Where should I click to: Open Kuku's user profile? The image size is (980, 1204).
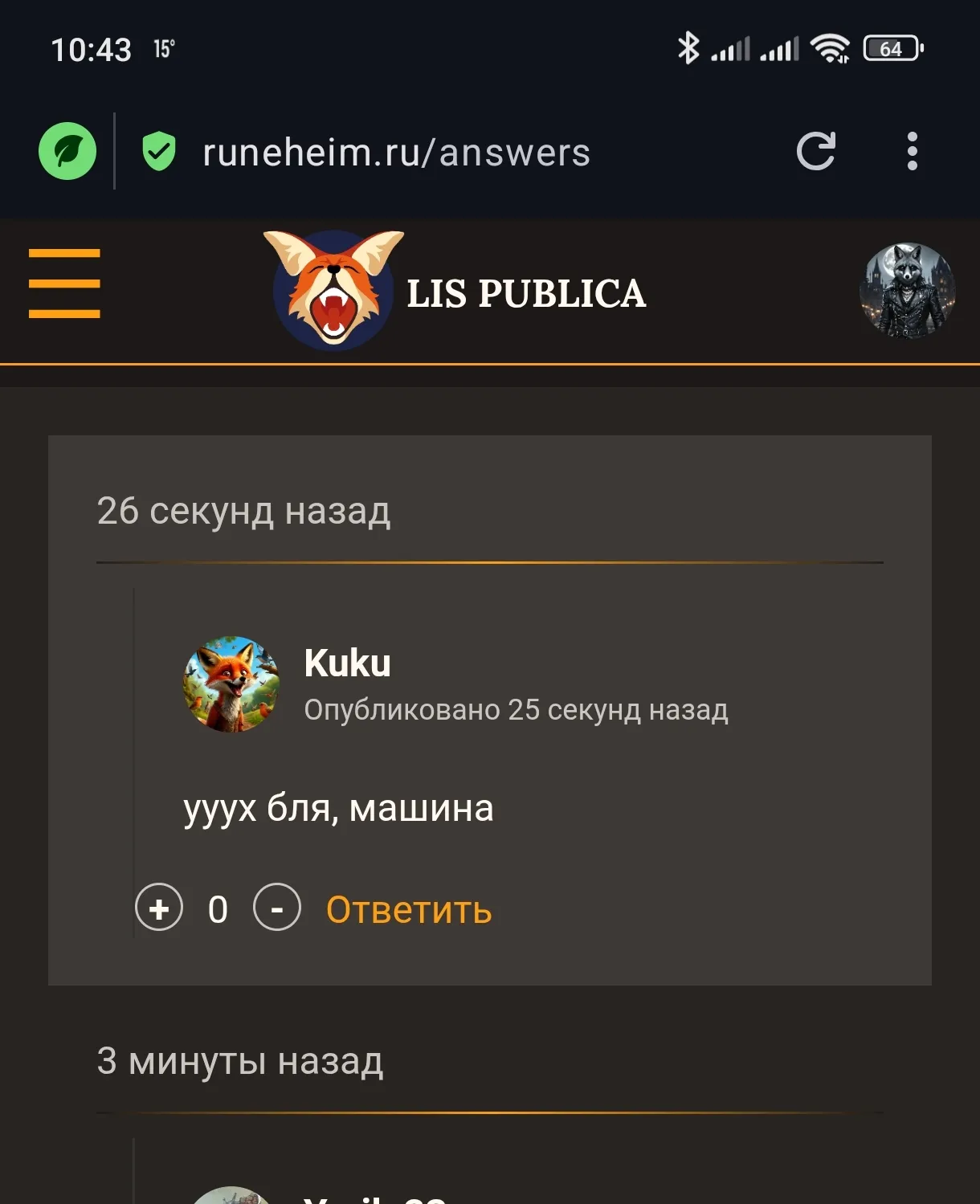[x=347, y=663]
